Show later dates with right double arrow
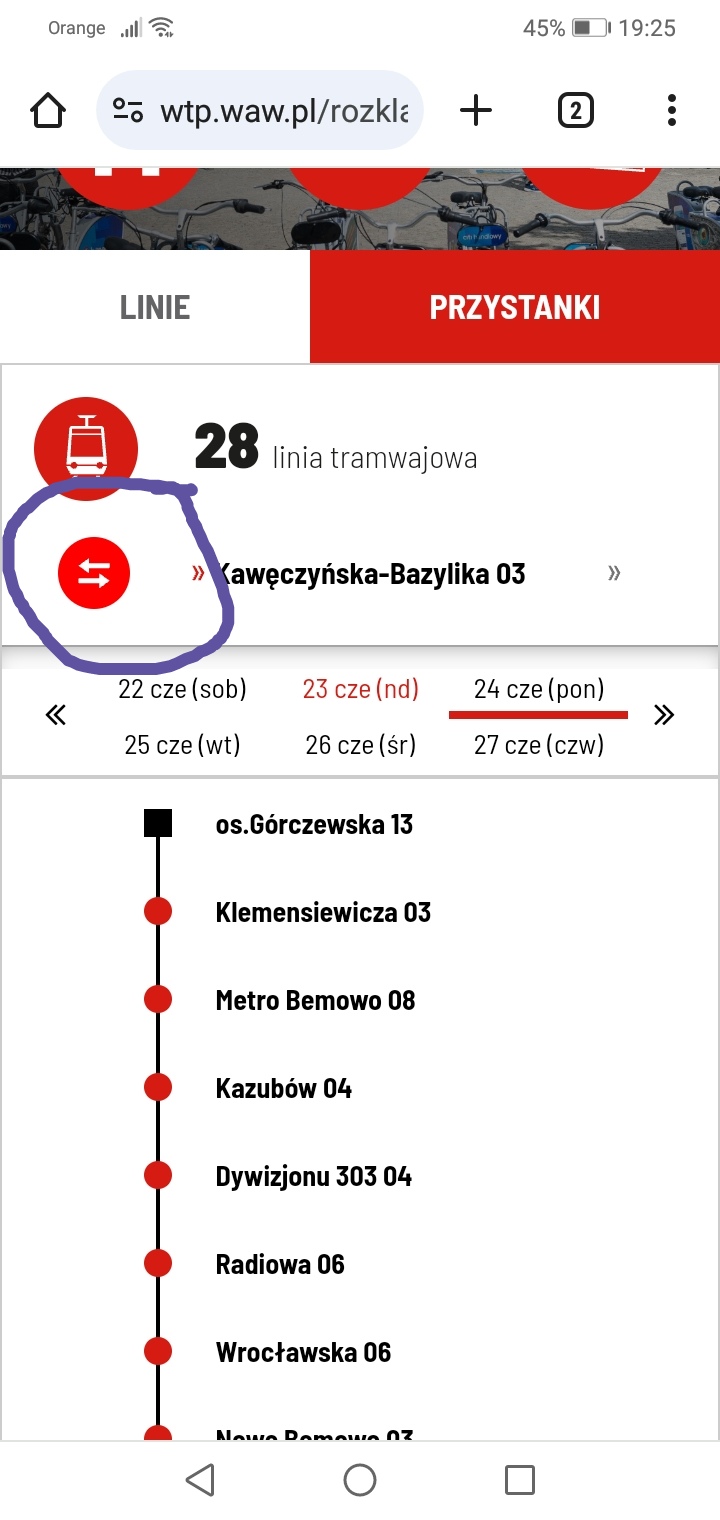Viewport: 720px width, 1520px height. (x=664, y=715)
